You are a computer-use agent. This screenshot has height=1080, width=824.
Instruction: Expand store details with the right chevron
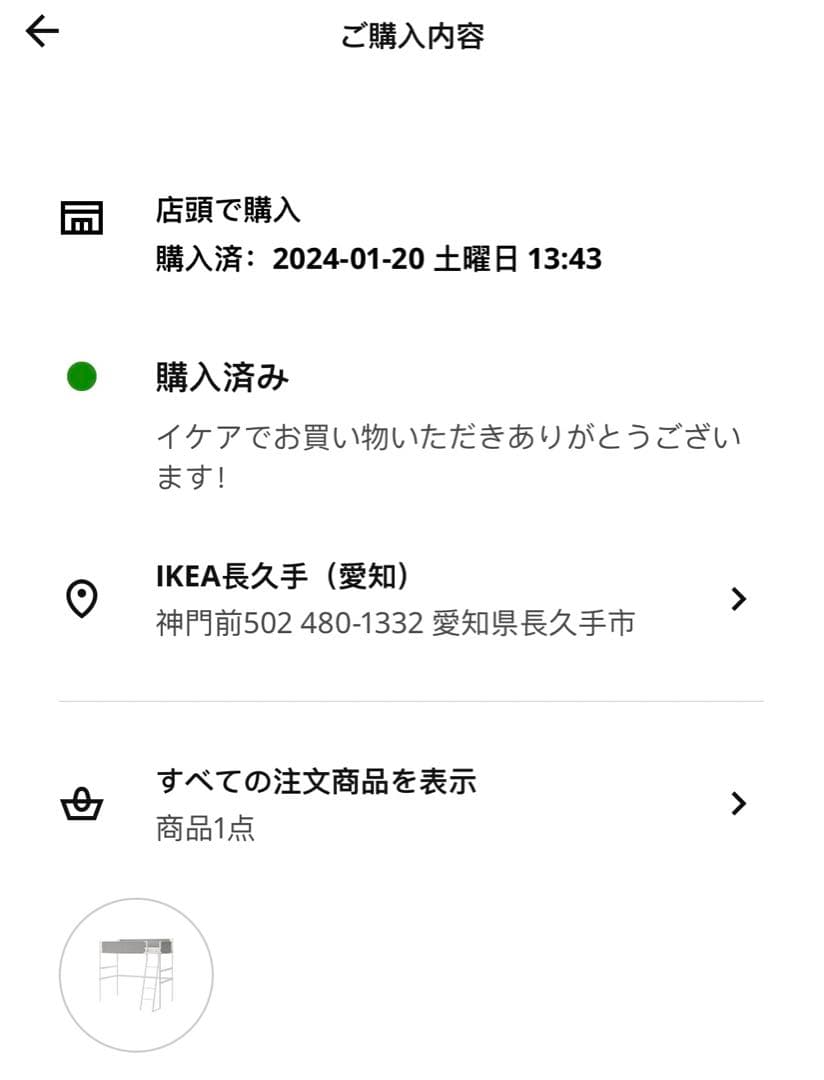739,598
